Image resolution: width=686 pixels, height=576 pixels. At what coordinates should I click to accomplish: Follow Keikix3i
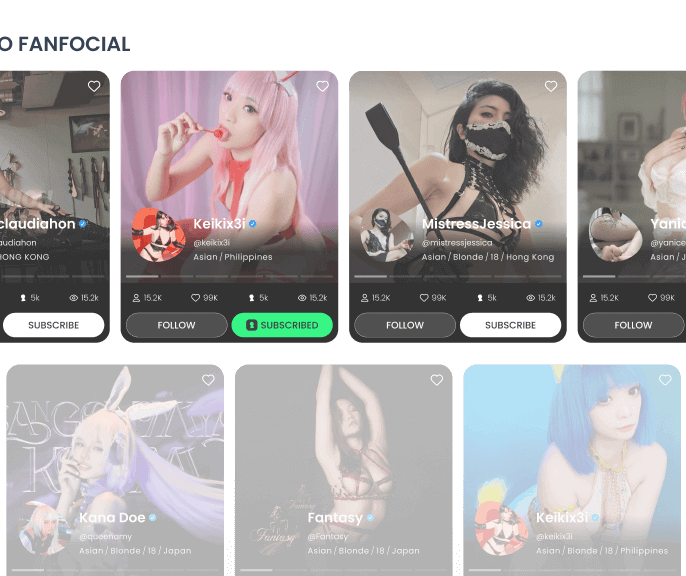176,325
